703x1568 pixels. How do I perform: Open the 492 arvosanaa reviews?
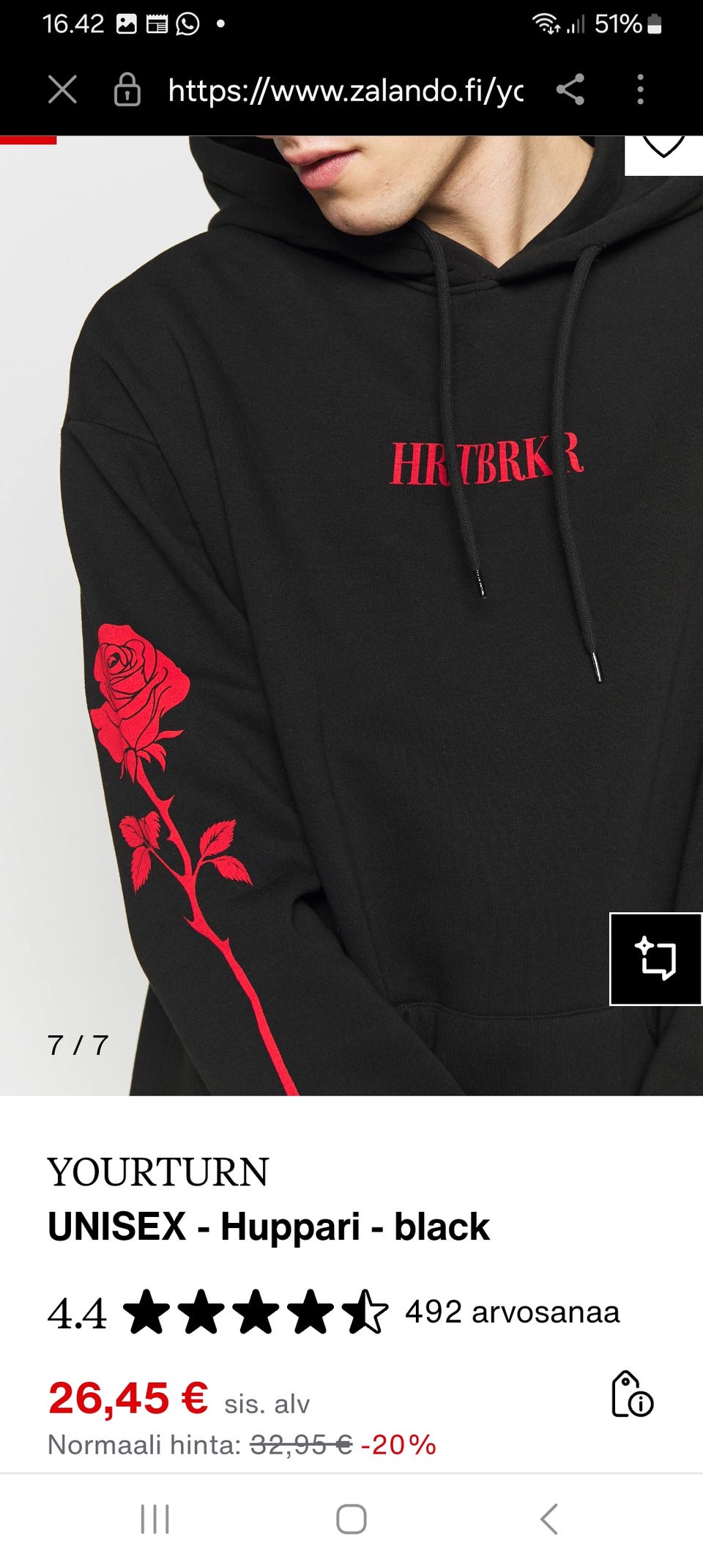pyautogui.click(x=512, y=1312)
